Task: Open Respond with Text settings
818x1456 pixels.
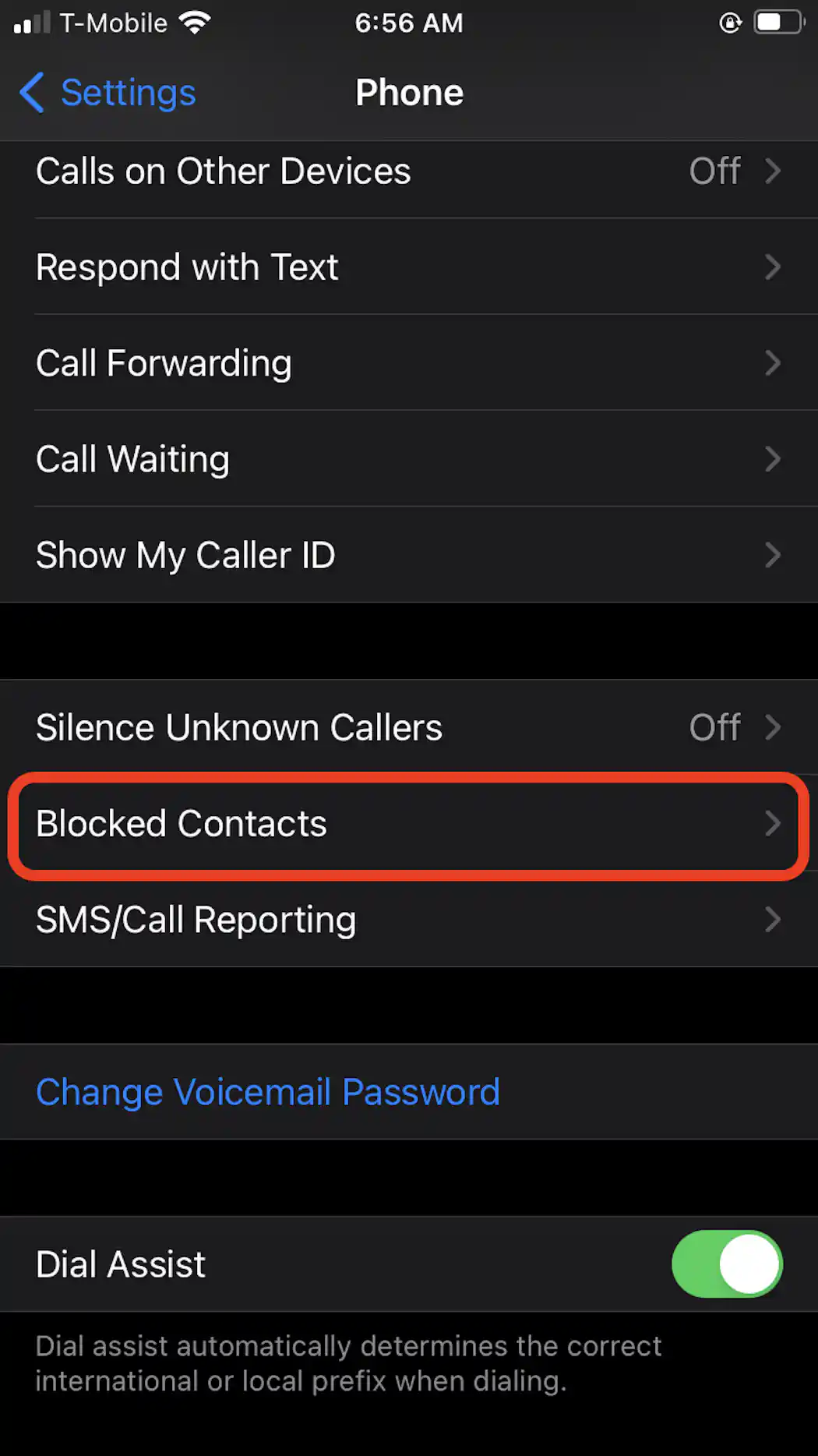Action: [408, 267]
